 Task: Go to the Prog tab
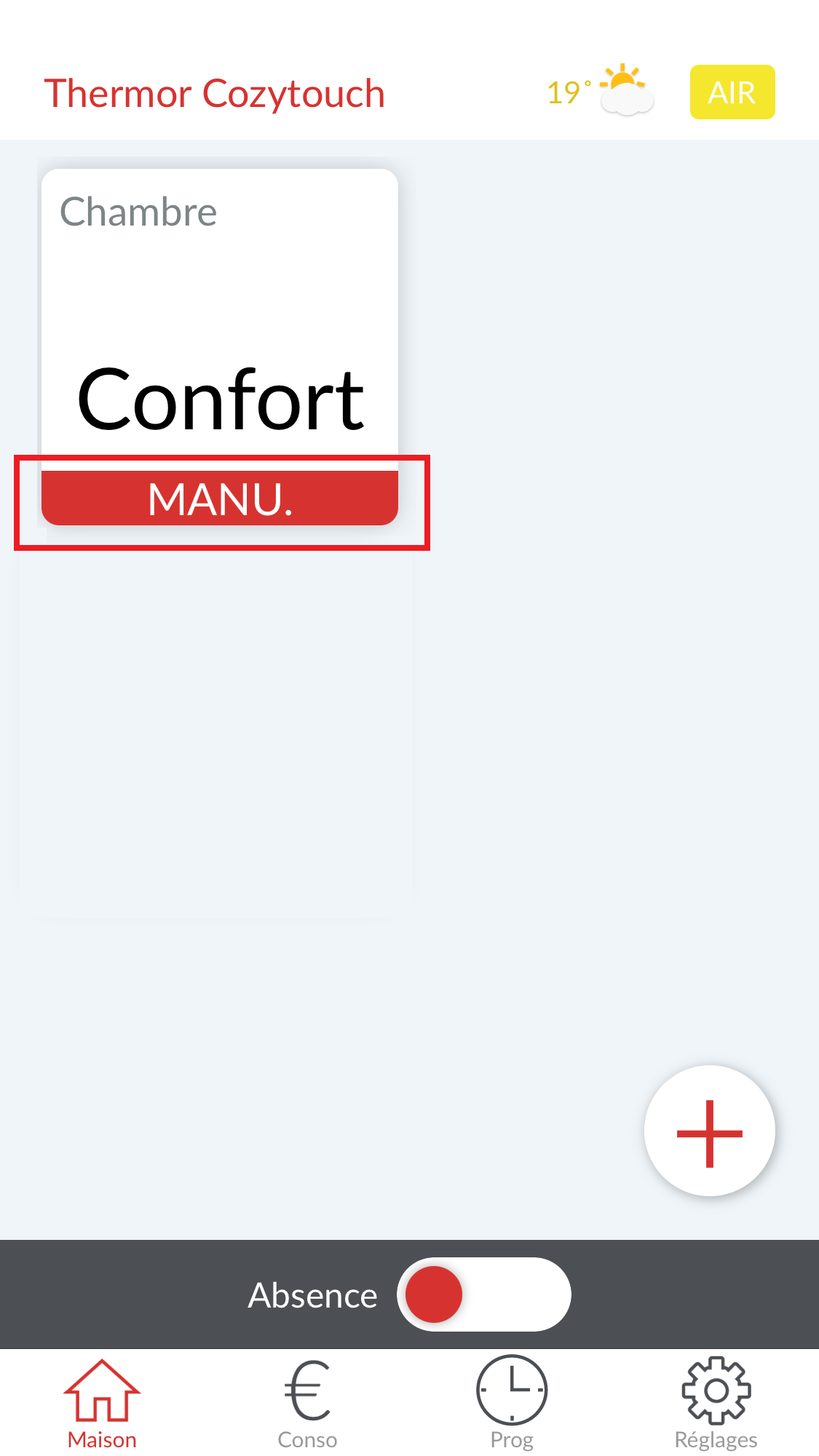pos(512,1404)
